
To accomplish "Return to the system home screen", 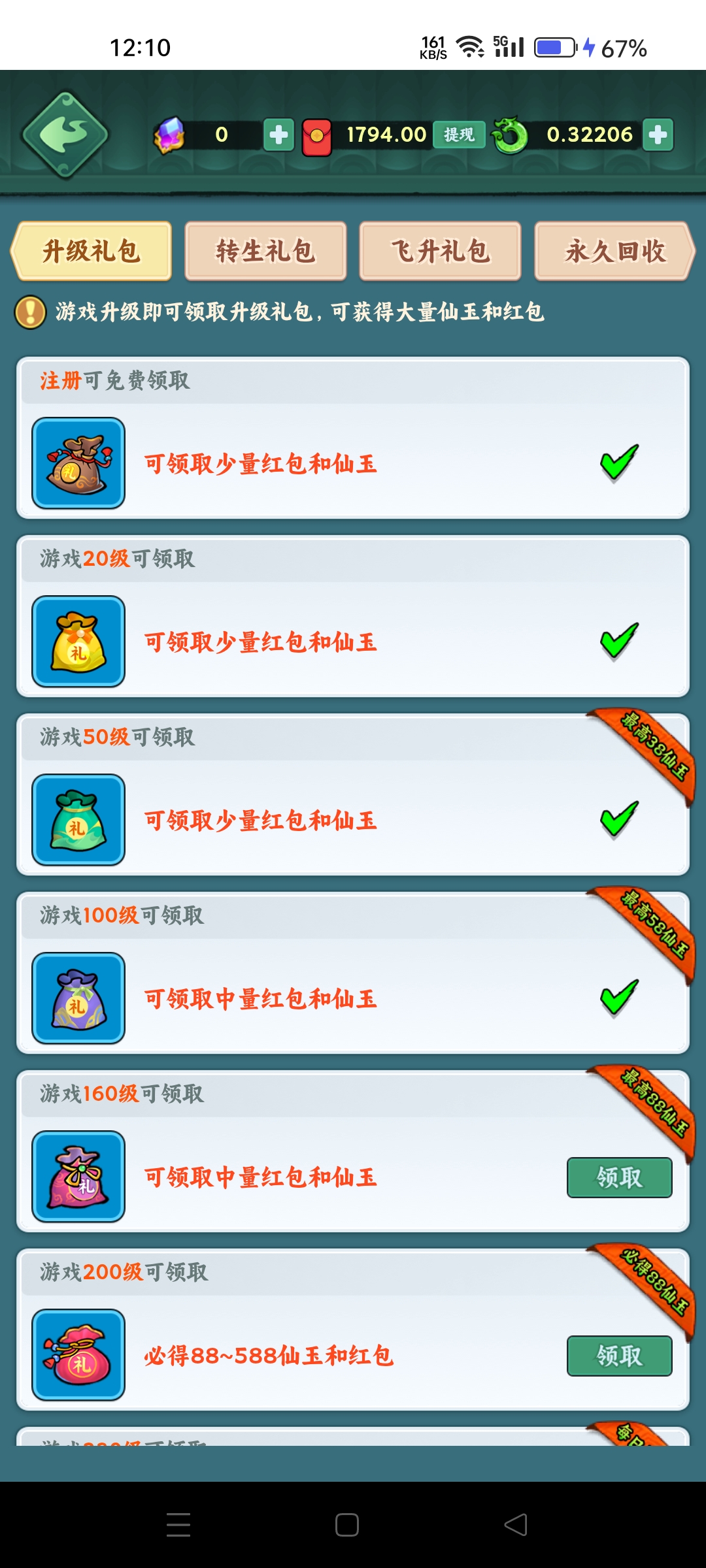I will click(346, 1524).
